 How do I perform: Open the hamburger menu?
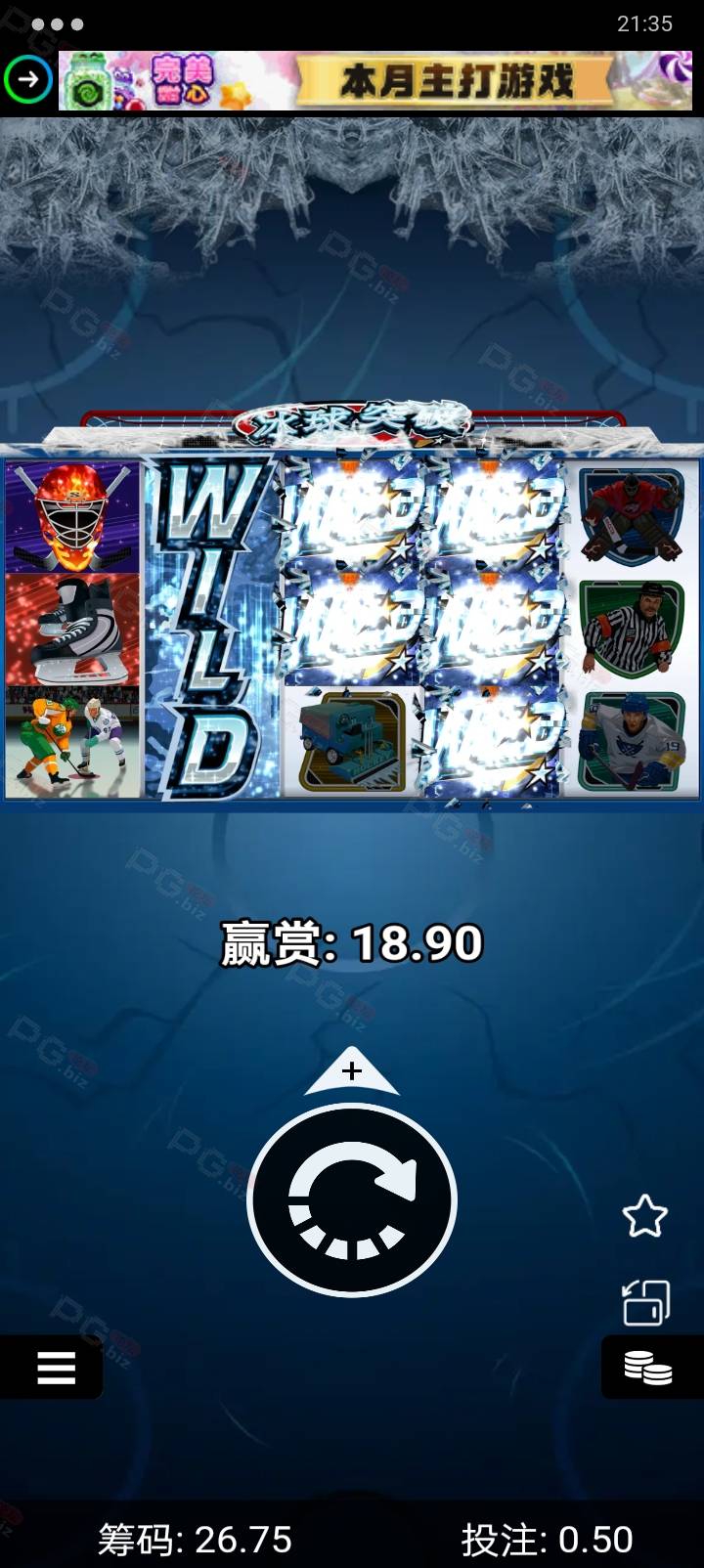click(x=54, y=1367)
